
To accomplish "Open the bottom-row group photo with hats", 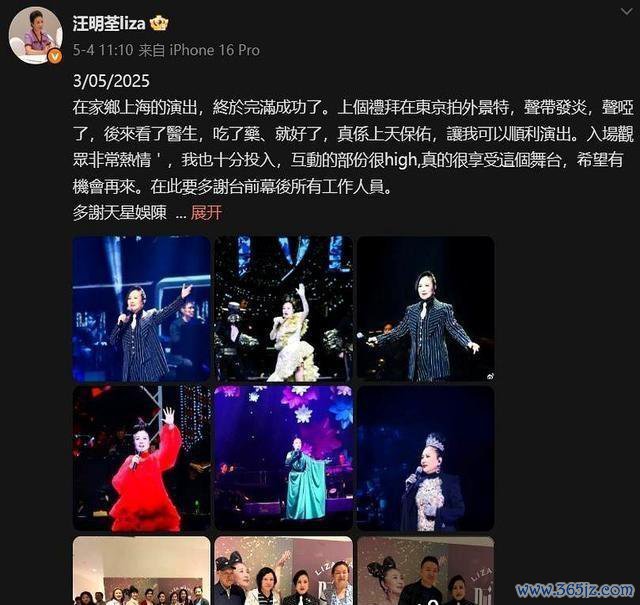I will [283, 571].
